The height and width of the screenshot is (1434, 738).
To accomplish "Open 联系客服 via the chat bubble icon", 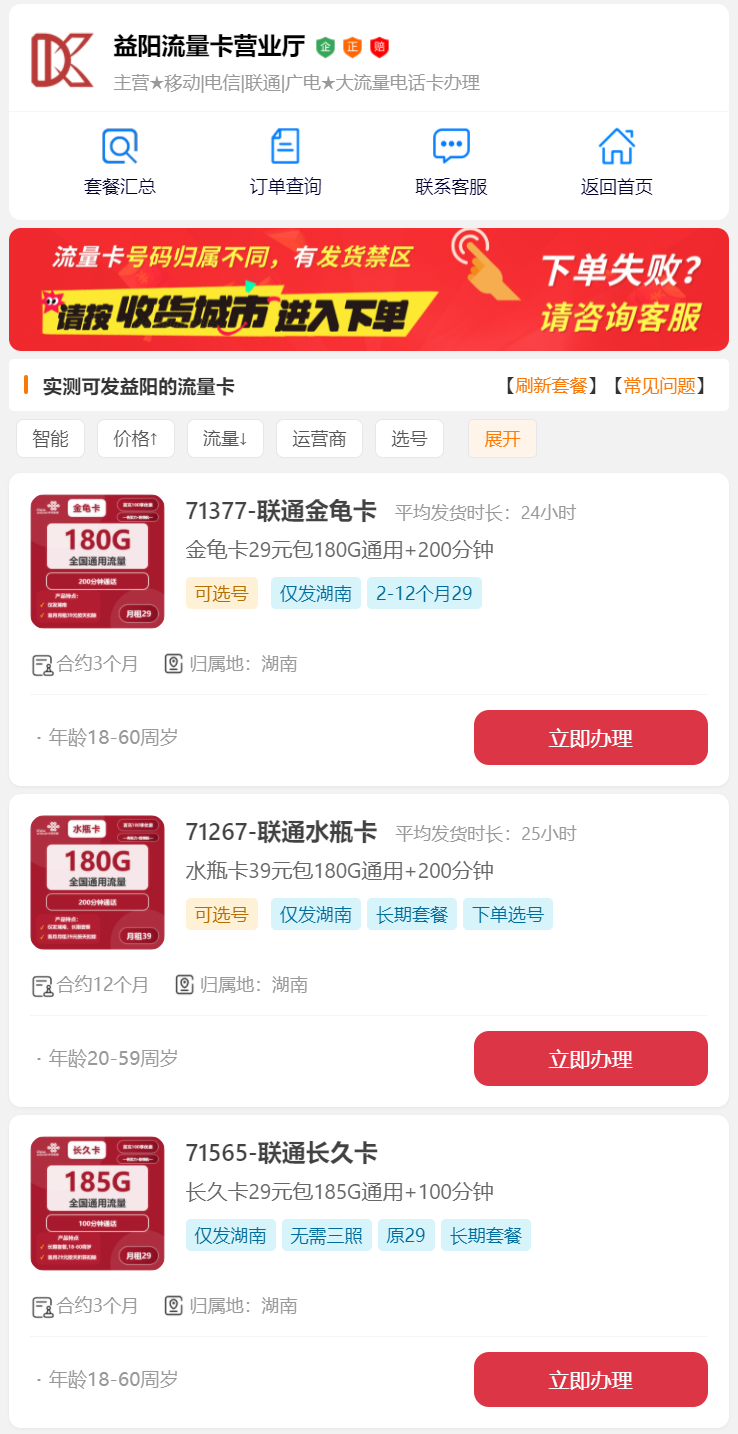I will point(450,146).
